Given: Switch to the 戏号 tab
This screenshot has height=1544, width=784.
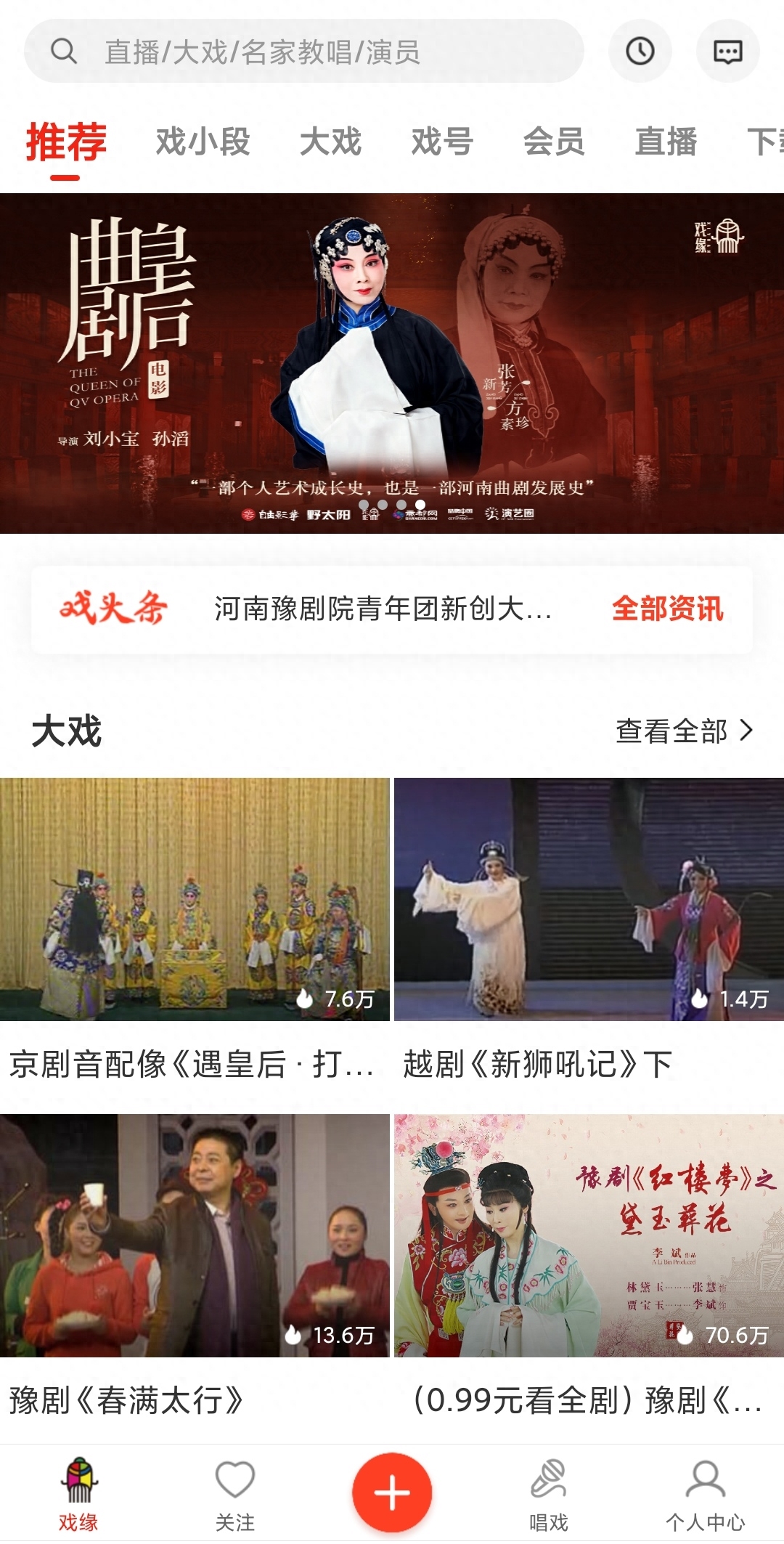Looking at the screenshot, I should click(x=442, y=141).
